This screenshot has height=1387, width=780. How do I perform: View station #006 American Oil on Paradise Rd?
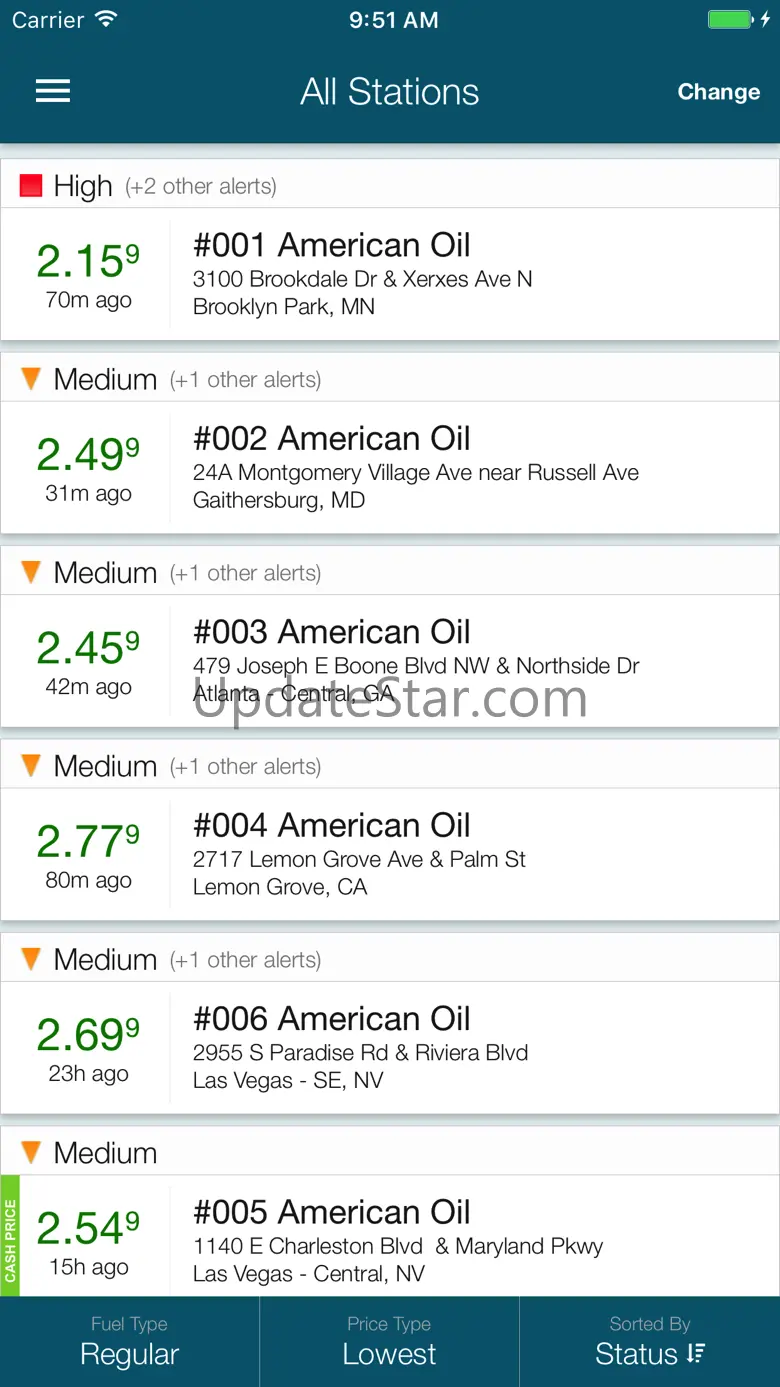tap(390, 1047)
